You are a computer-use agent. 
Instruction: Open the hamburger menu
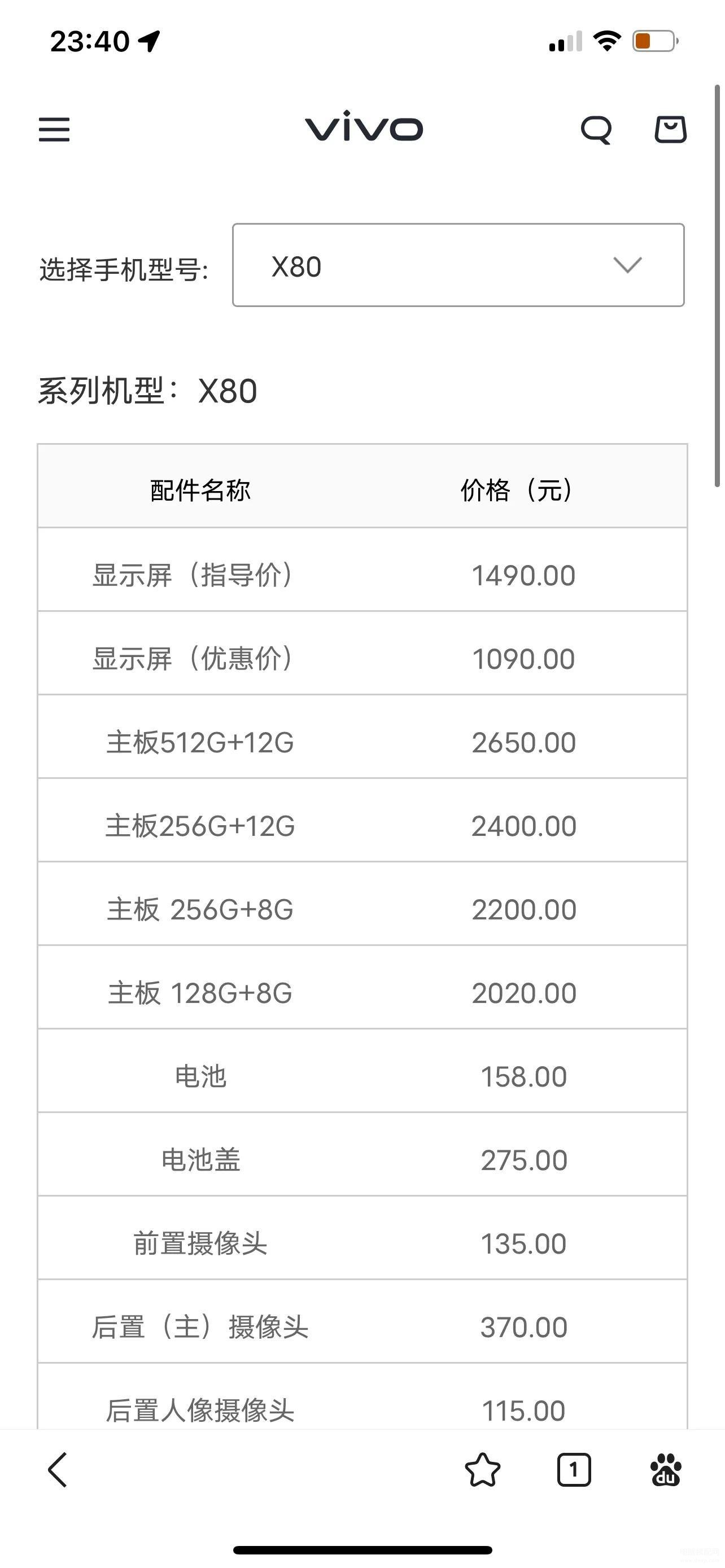click(54, 130)
